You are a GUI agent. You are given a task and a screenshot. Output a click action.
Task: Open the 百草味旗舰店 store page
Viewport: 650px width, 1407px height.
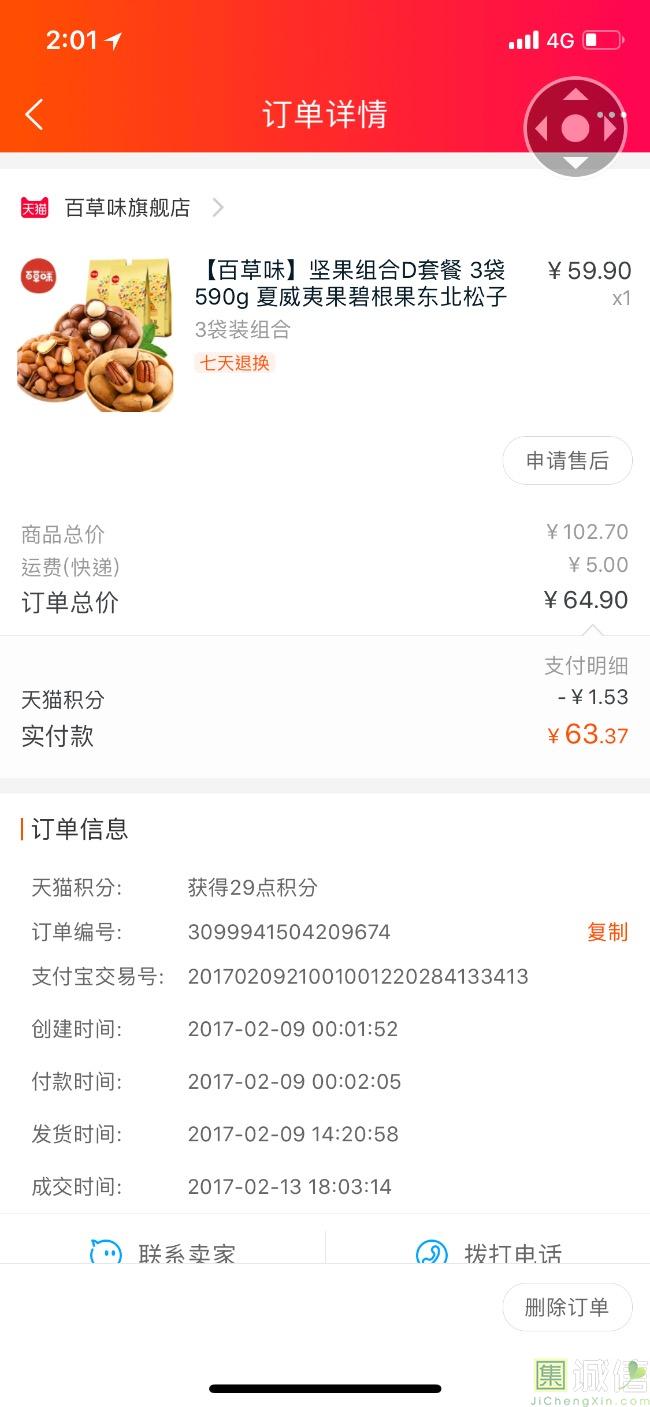click(x=127, y=208)
